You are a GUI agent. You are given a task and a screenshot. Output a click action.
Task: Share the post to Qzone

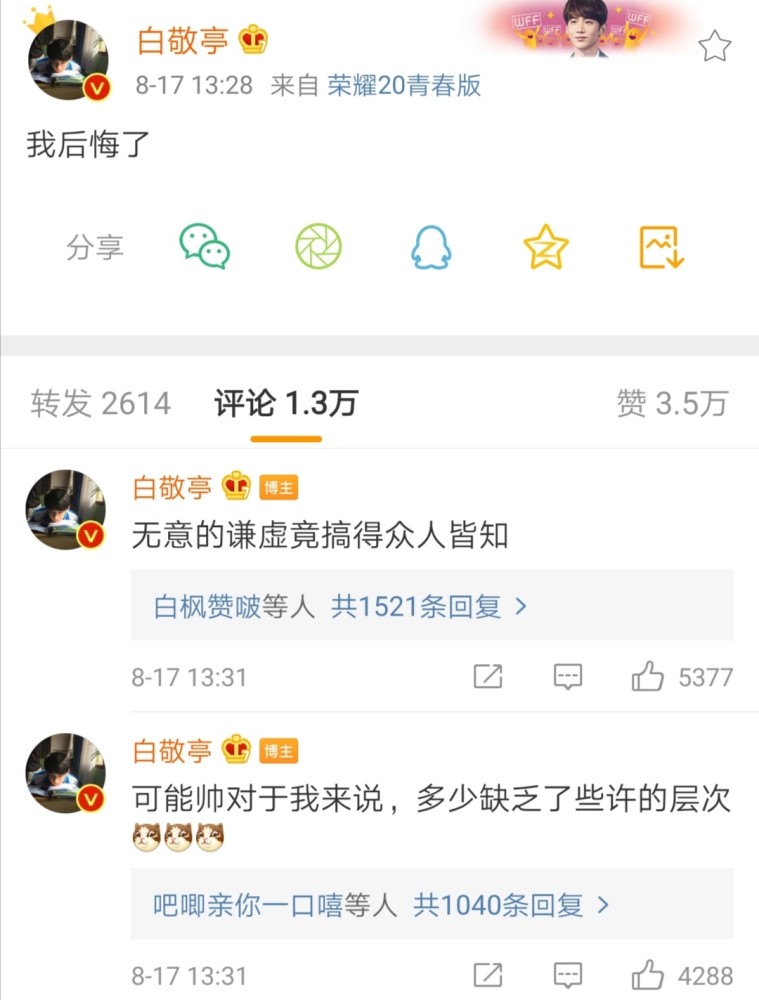pyautogui.click(x=546, y=247)
